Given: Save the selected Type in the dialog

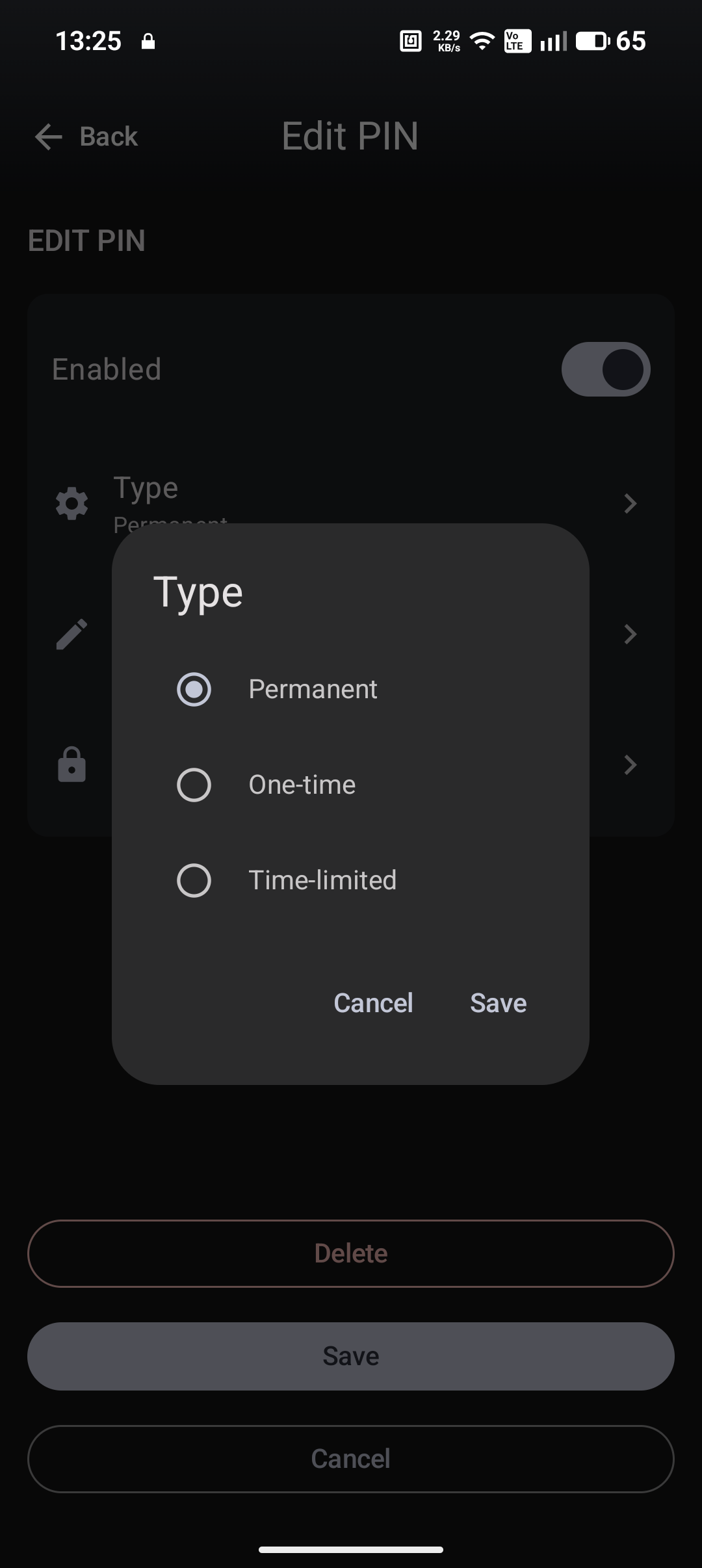Looking at the screenshot, I should click(498, 1003).
